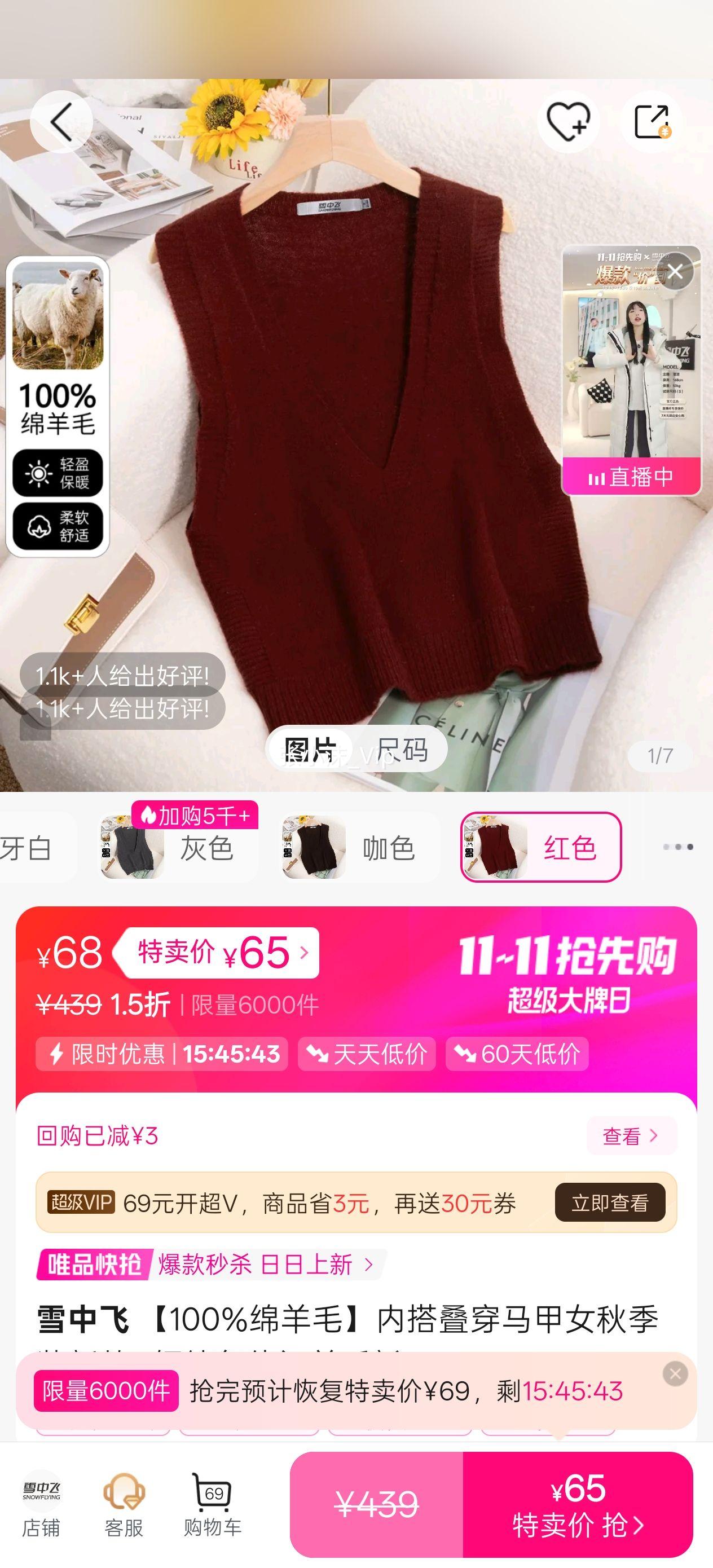This screenshot has height=1568, width=713.
Task: Choose the 红色 color option
Action: pos(541,847)
